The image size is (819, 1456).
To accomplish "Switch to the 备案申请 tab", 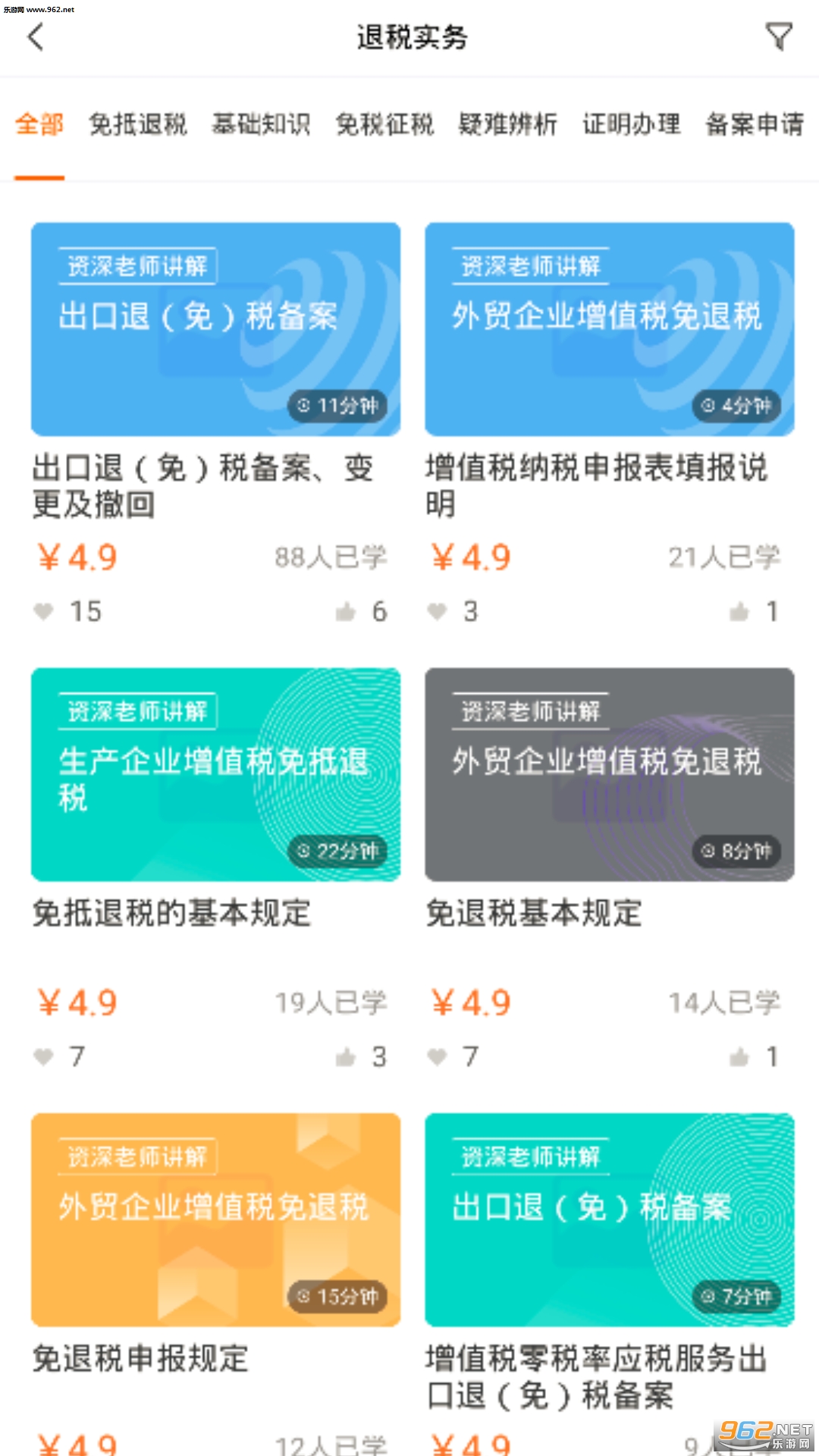I will tap(754, 124).
